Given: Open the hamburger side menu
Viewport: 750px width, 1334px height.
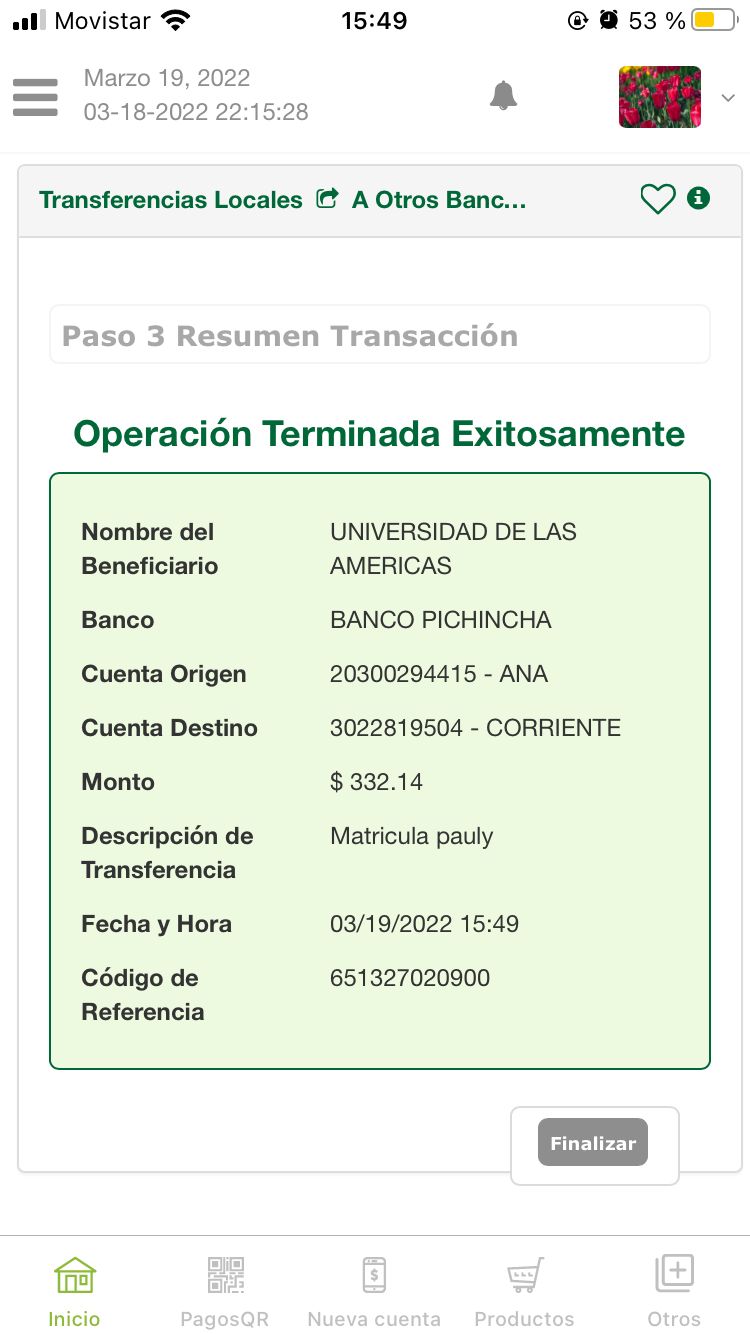Looking at the screenshot, I should [35, 96].
